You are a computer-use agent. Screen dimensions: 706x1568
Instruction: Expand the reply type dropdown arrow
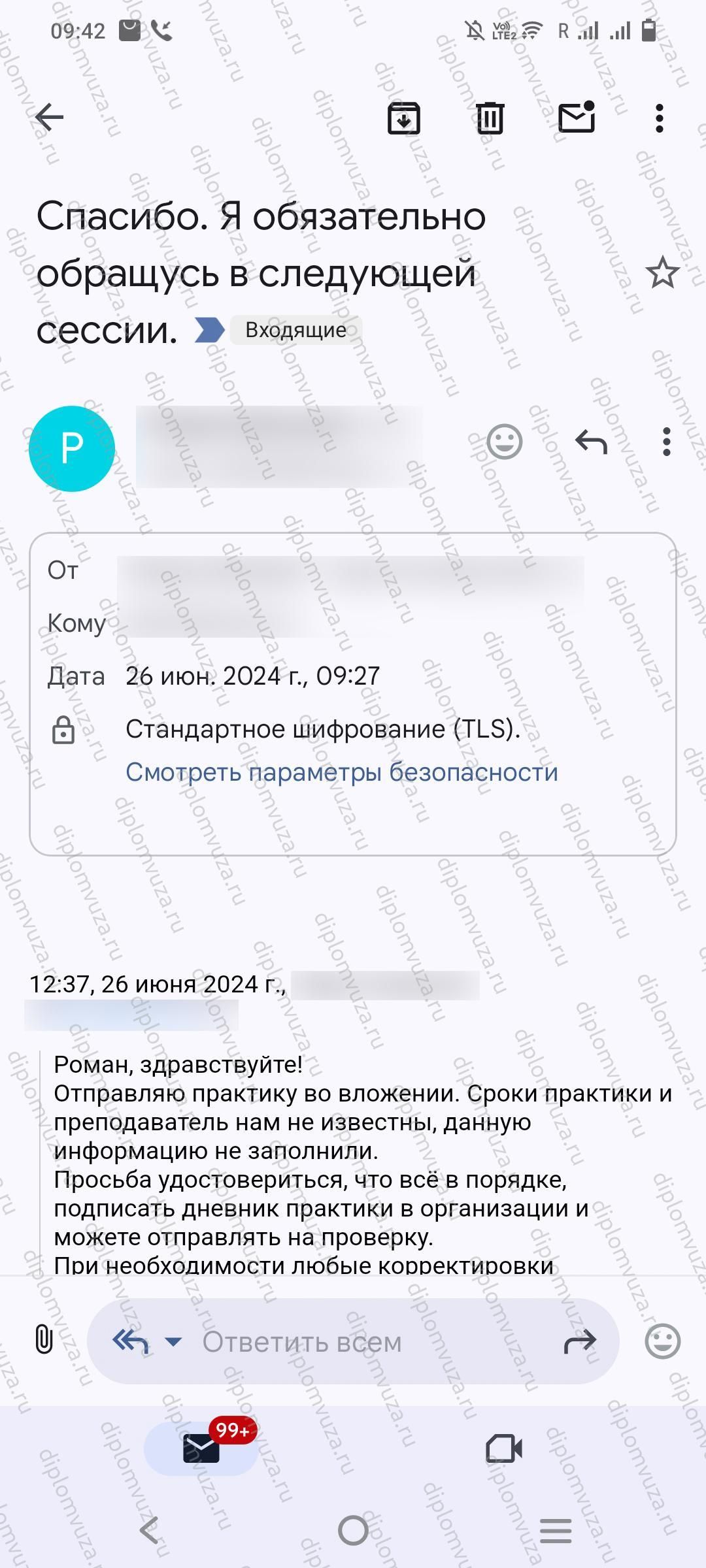173,1341
